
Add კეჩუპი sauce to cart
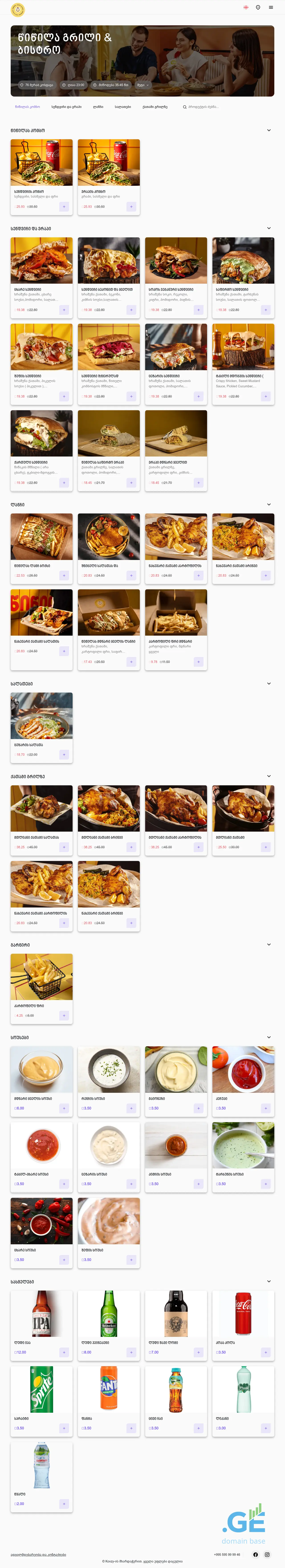click(265, 1108)
